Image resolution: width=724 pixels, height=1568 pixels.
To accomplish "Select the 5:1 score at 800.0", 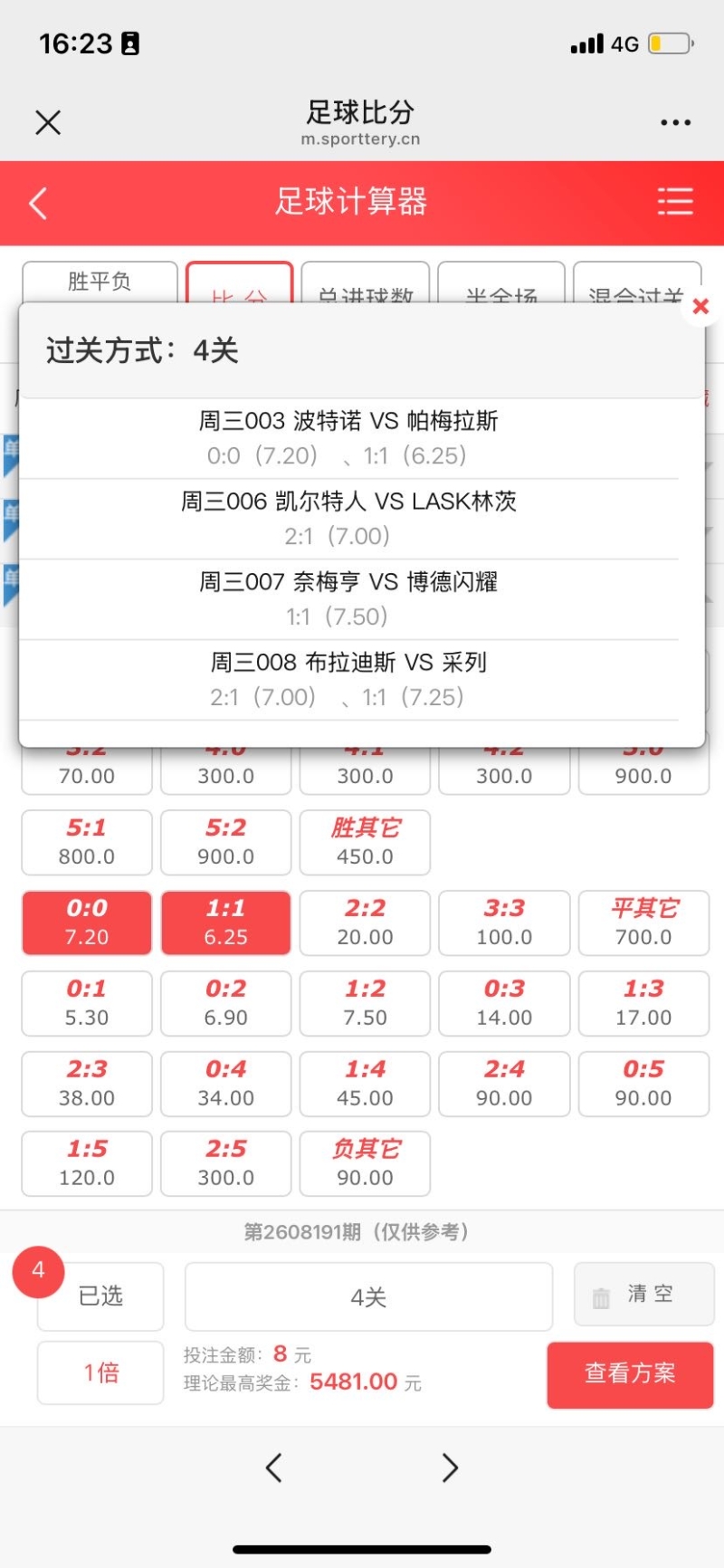I will (87, 842).
